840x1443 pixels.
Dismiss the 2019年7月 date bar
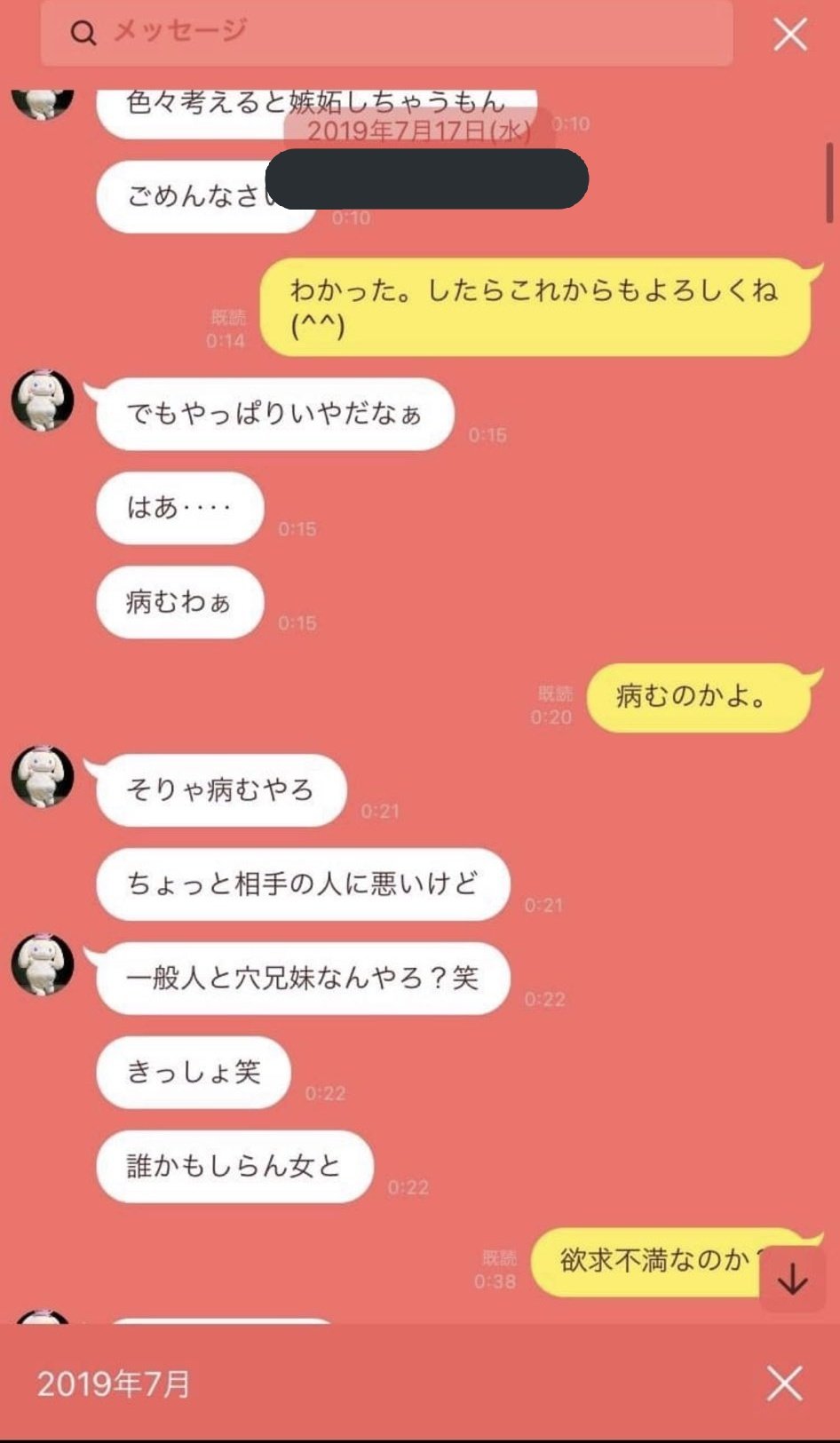coord(784,1384)
